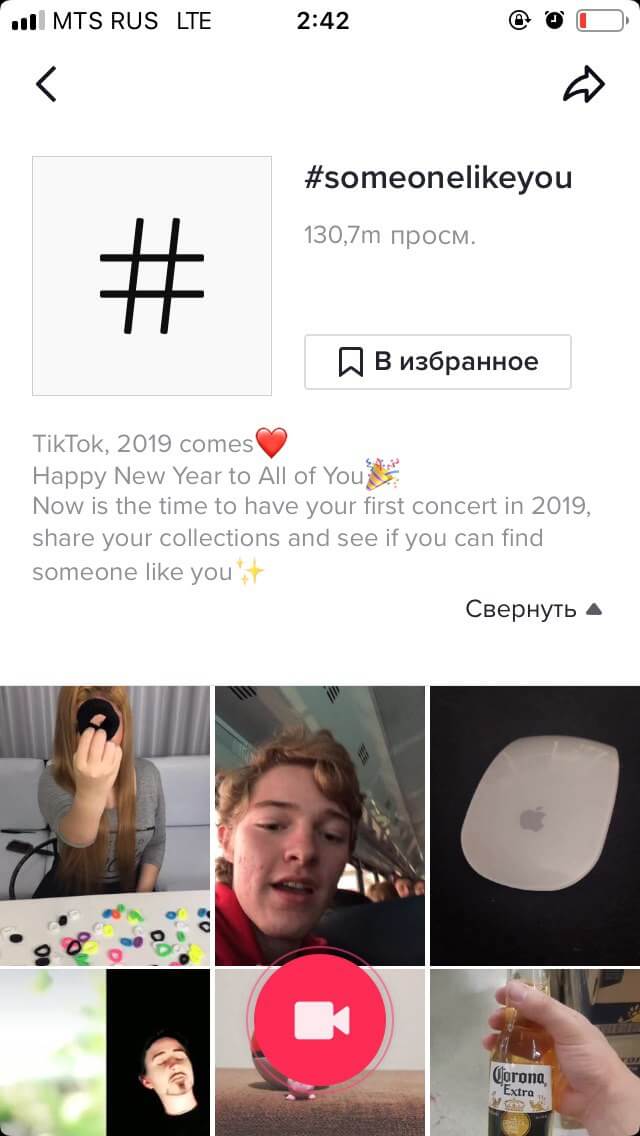
Task: Open the video of the curly-haired guy
Action: pyautogui.click(x=320, y=824)
